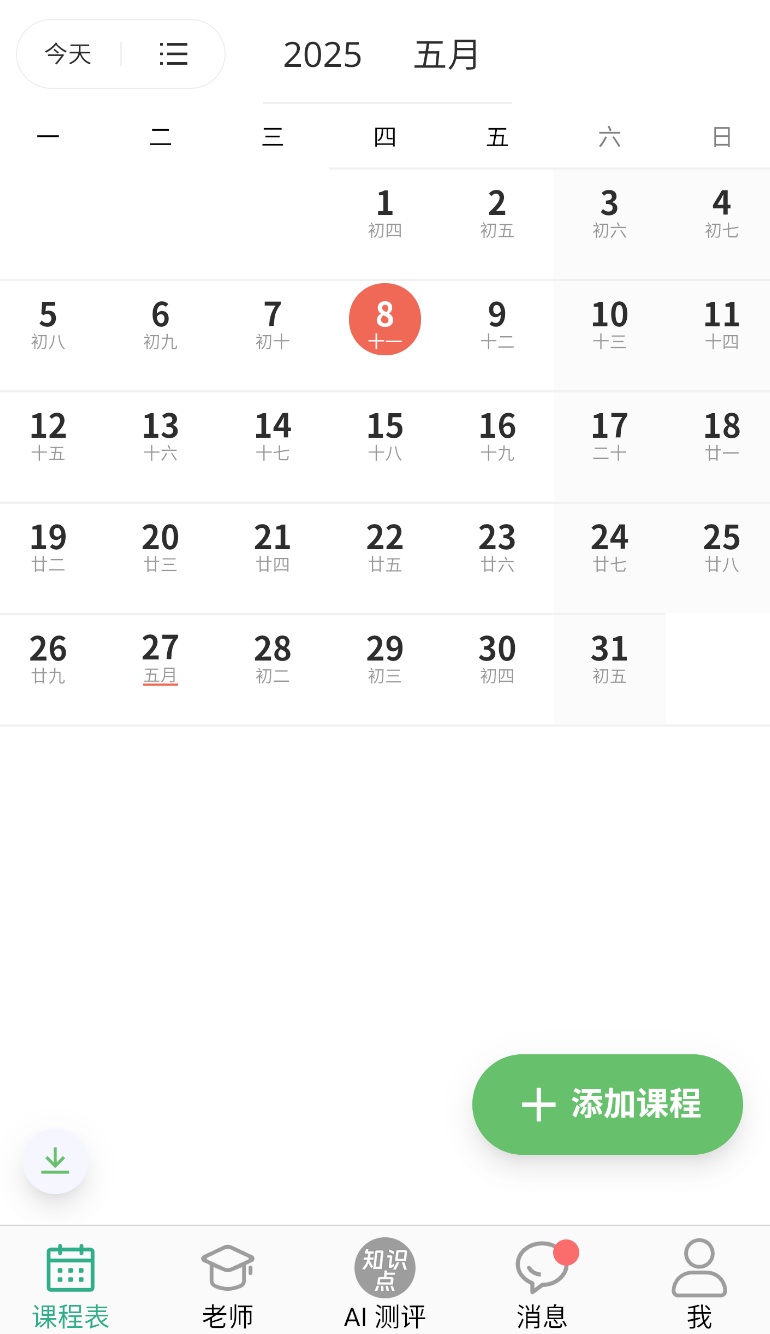The image size is (770, 1334).
Task: Open the 五月 month picker
Action: pos(447,55)
